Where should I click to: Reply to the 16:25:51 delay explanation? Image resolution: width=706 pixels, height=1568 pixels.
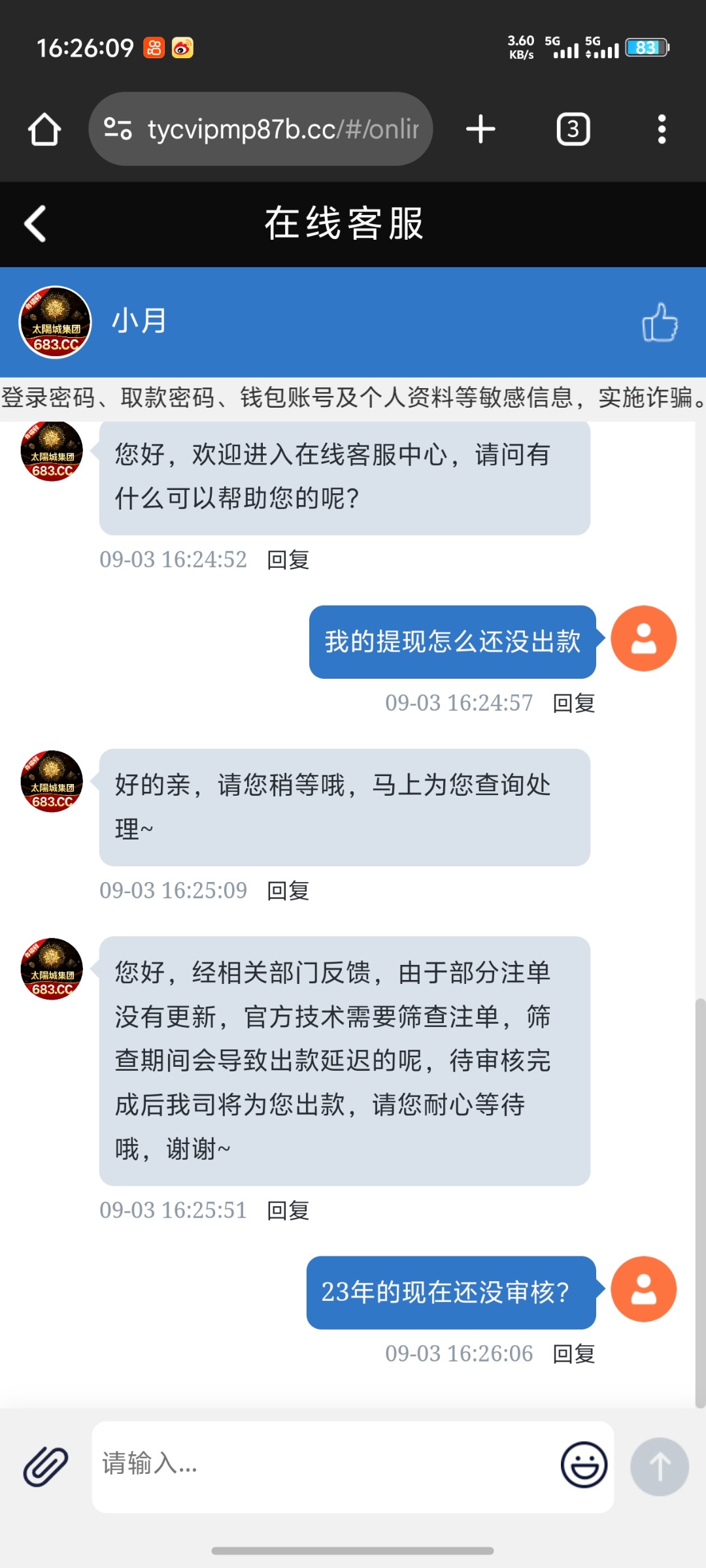(x=288, y=1211)
